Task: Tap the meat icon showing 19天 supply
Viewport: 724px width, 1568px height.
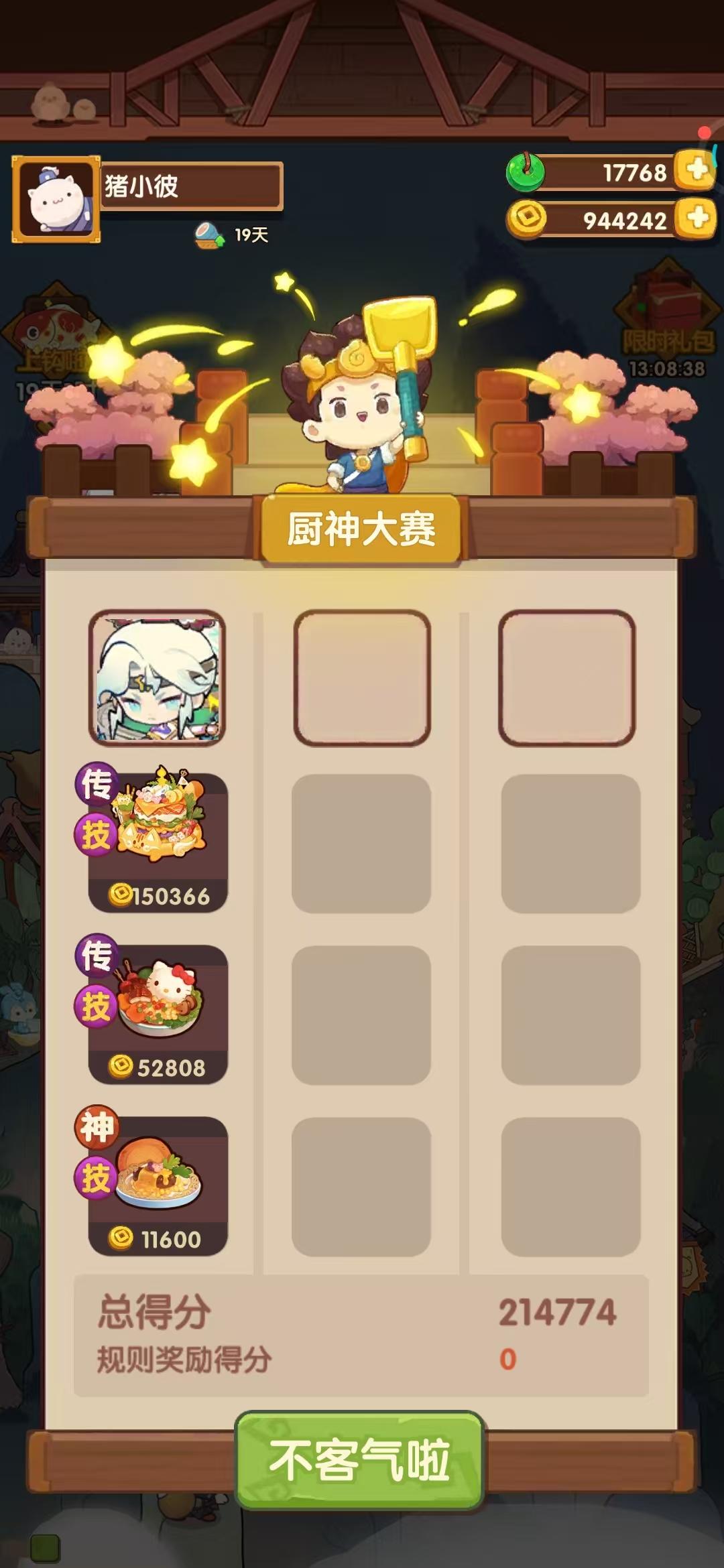Action: (211, 235)
